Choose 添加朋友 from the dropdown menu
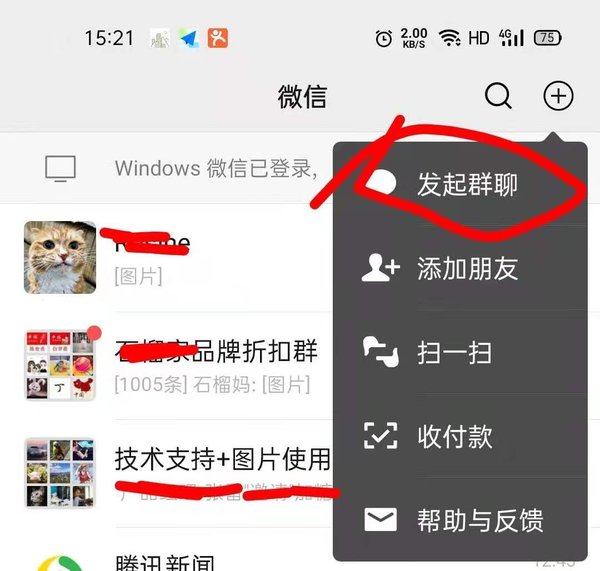 [466, 269]
